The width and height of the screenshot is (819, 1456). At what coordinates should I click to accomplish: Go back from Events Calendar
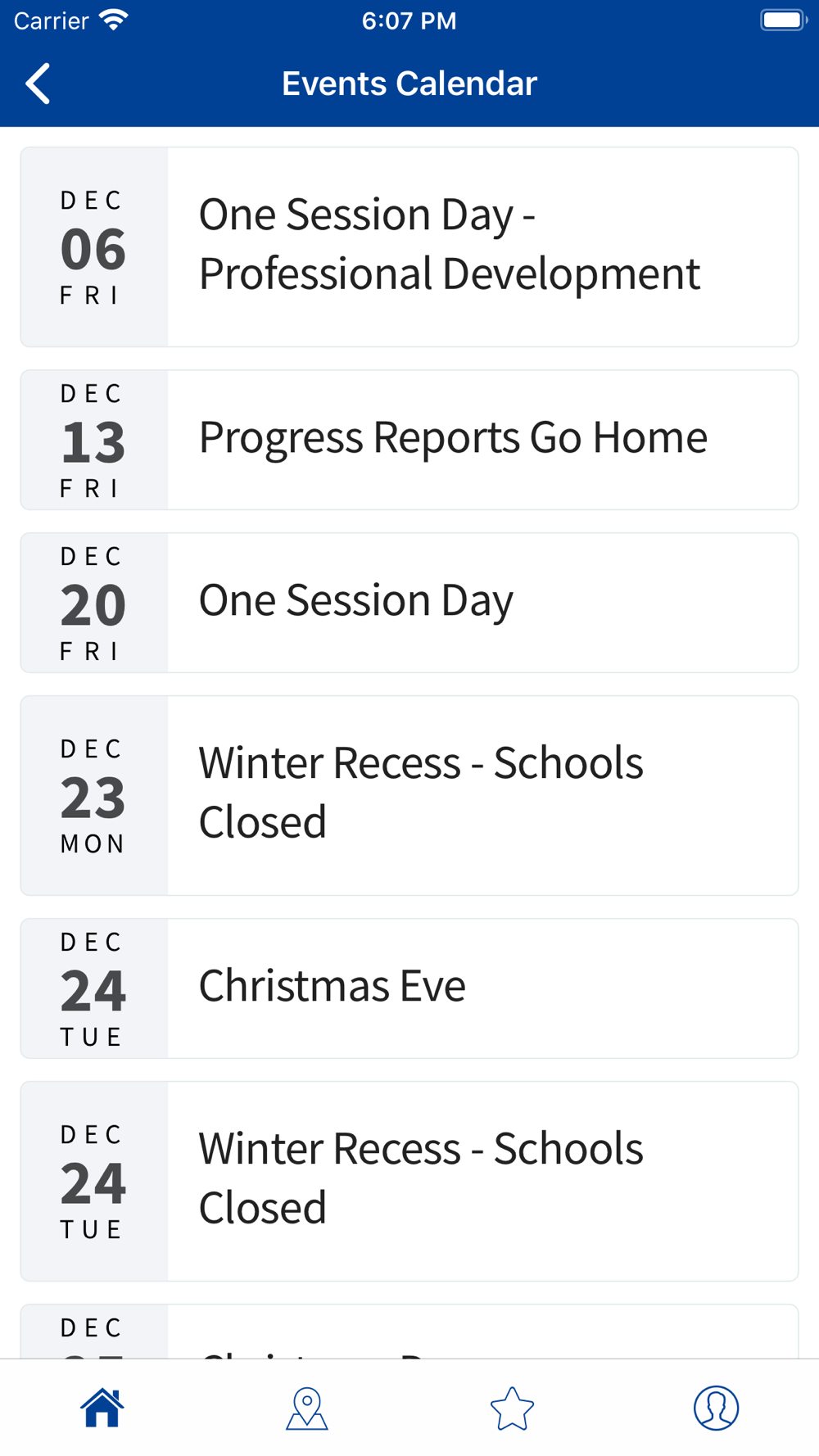click(38, 84)
